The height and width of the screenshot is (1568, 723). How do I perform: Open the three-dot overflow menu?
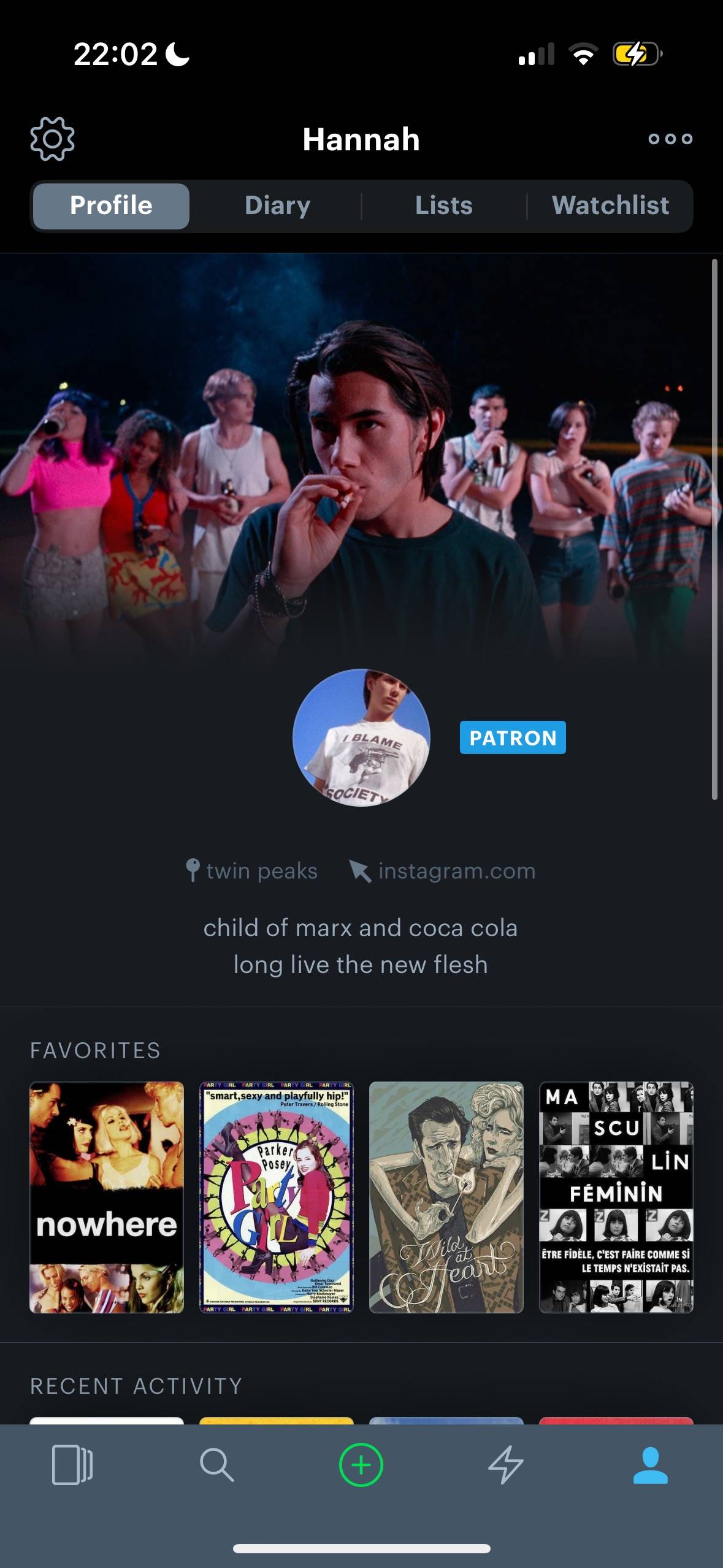tap(670, 139)
